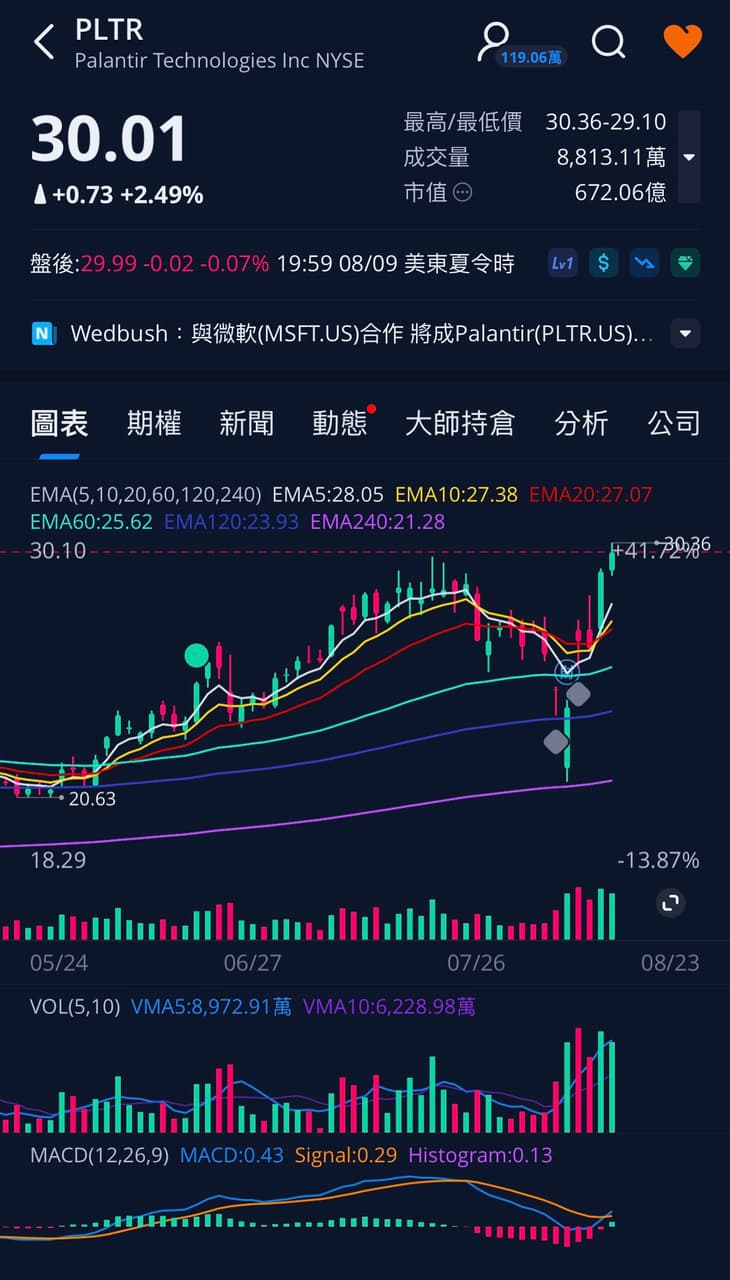Tap the green diamond badge icon
The height and width of the screenshot is (1280, 730).
685,263
